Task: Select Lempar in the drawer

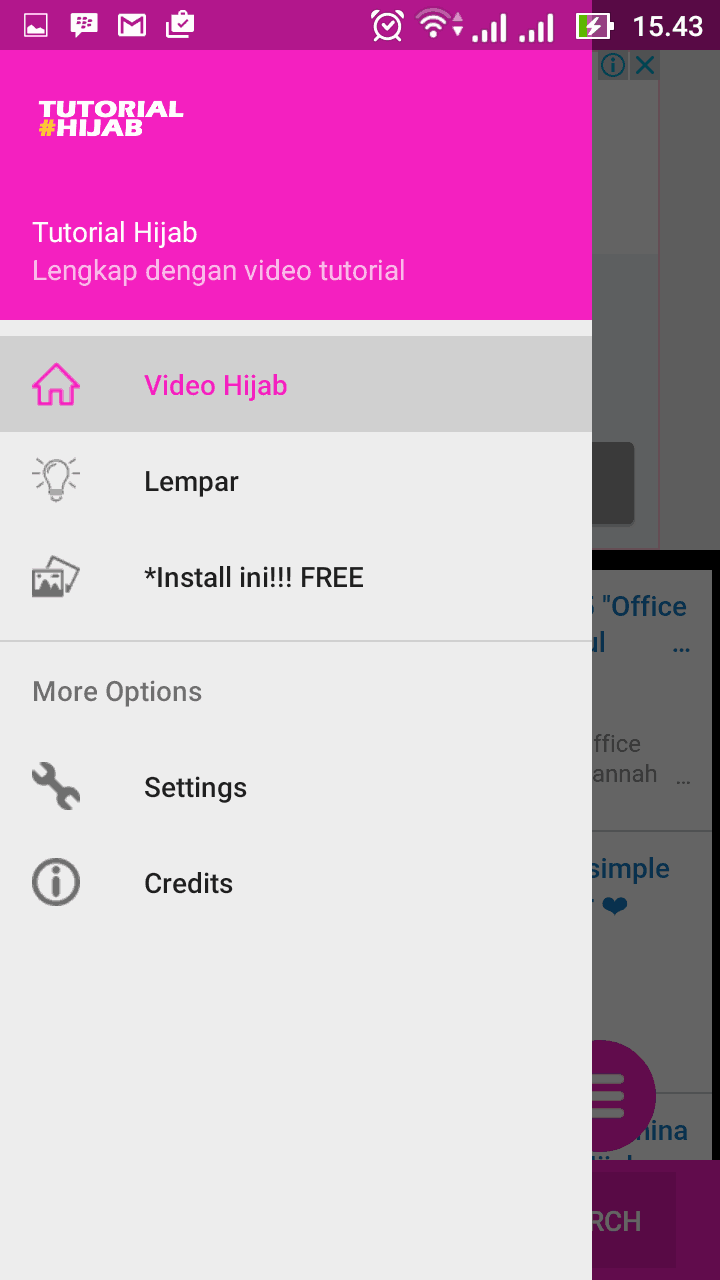Action: 191,481
